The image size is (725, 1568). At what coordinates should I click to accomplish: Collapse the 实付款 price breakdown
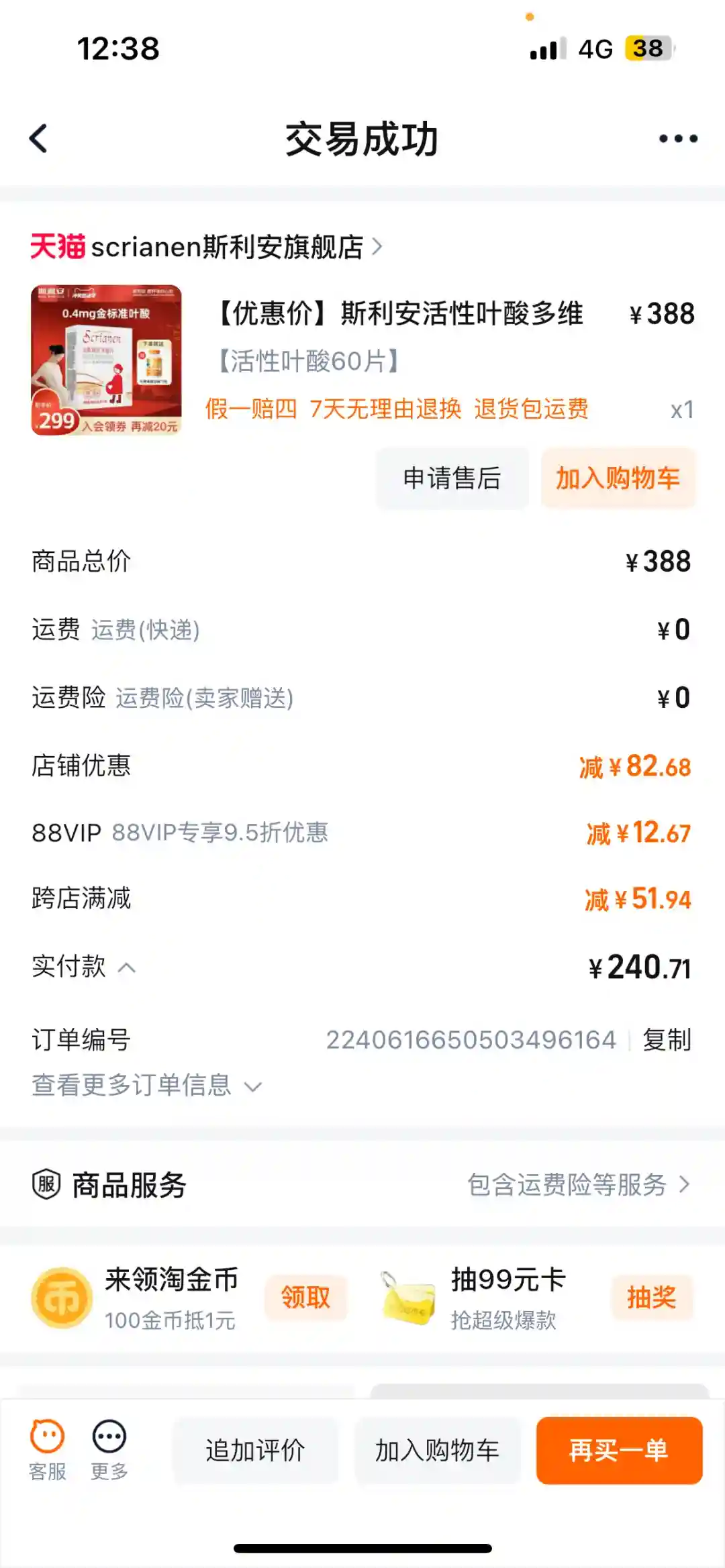[x=127, y=968]
